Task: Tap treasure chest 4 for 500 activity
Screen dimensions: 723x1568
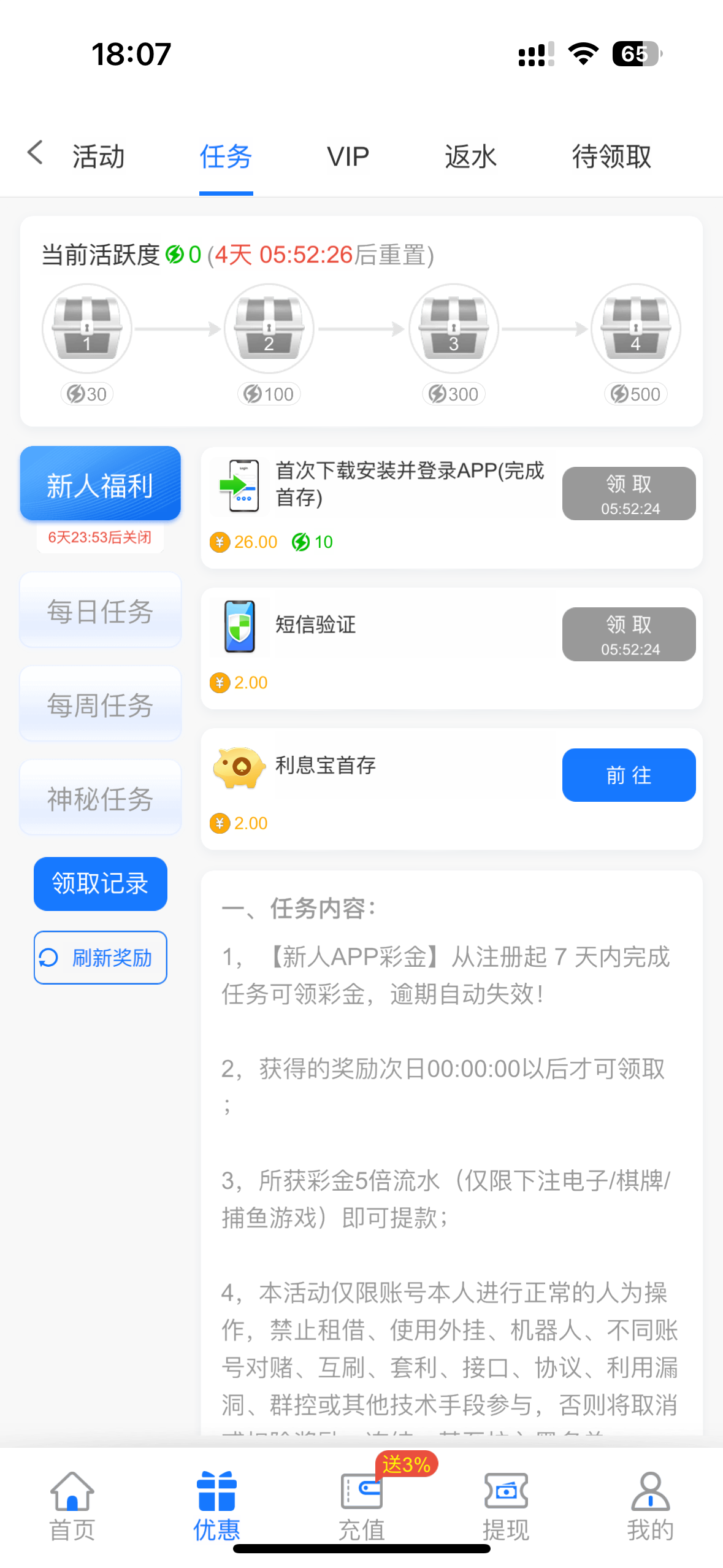Action: [x=635, y=329]
